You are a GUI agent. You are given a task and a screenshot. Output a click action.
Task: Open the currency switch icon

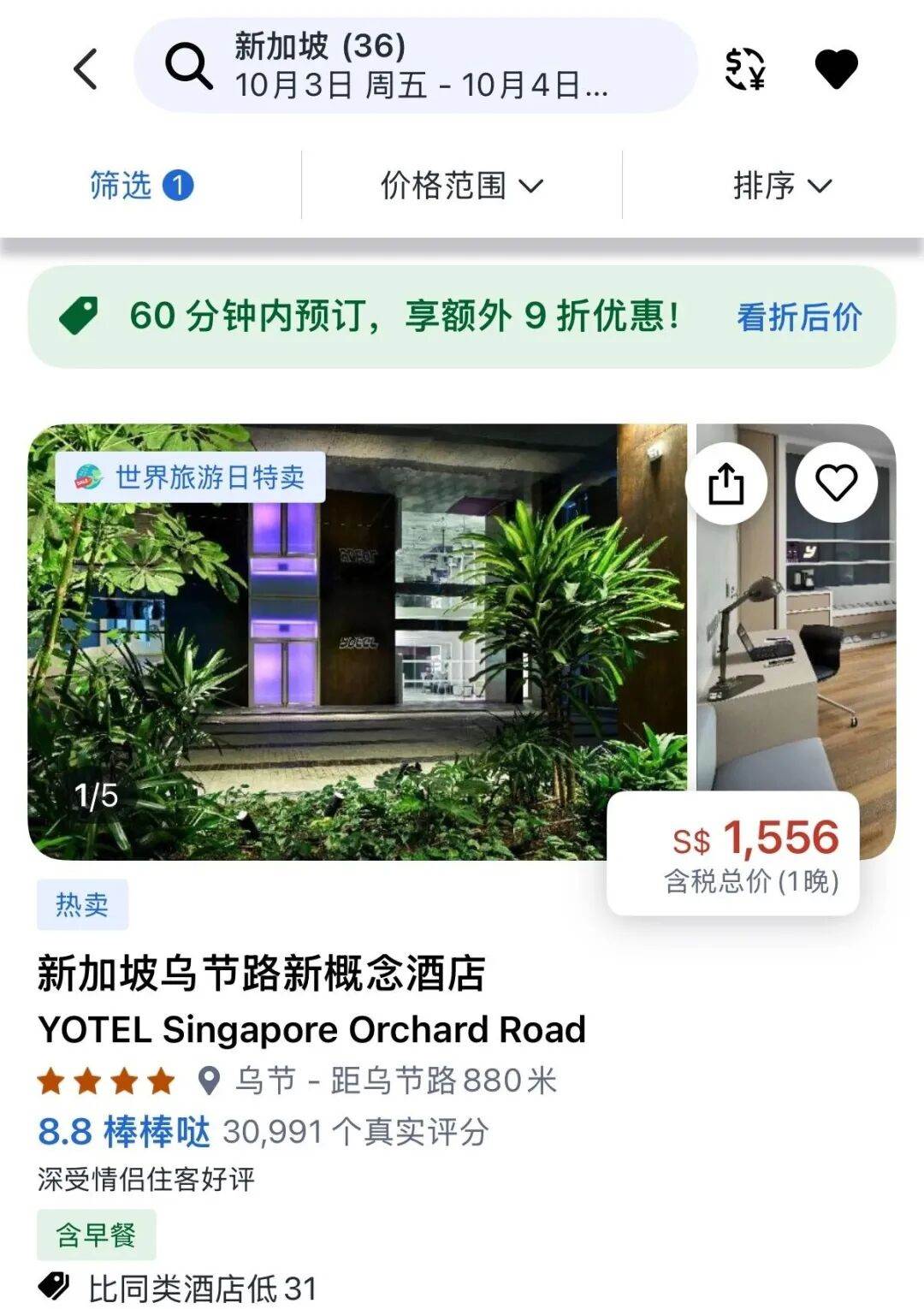tap(744, 69)
